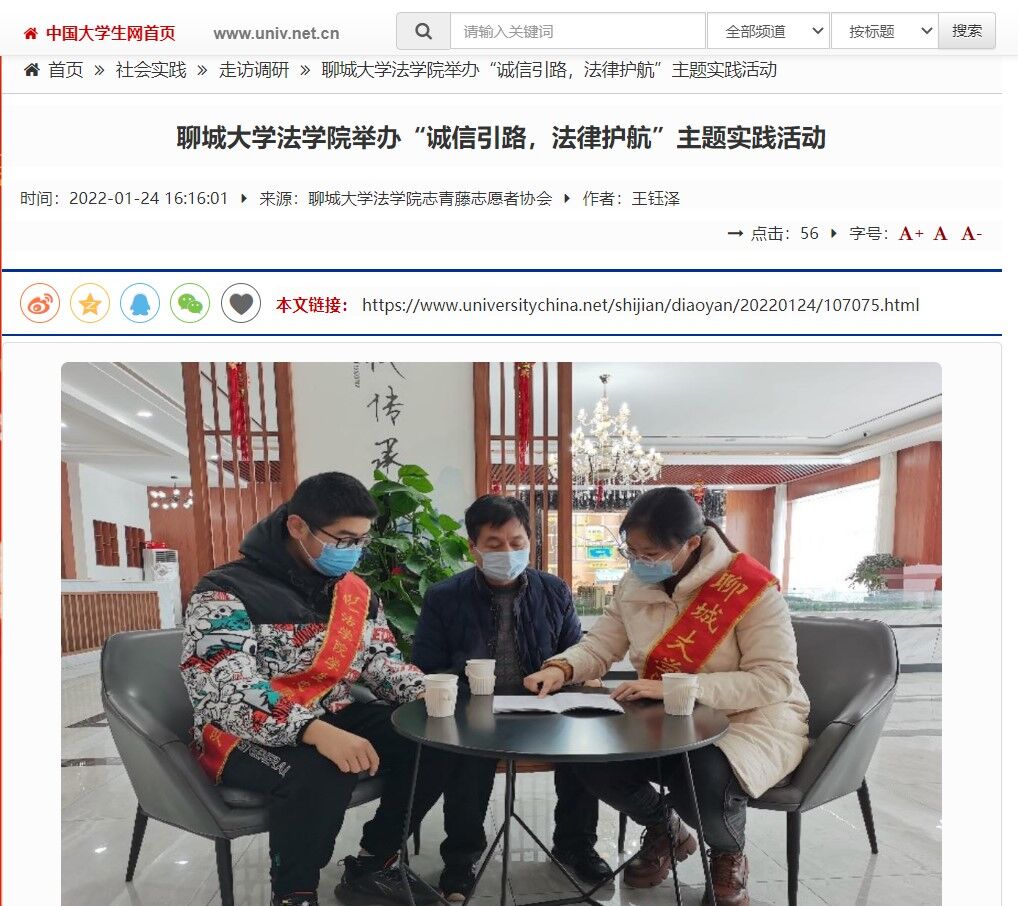
Task: Expand the 按标题 dropdown
Action: pos(884,31)
